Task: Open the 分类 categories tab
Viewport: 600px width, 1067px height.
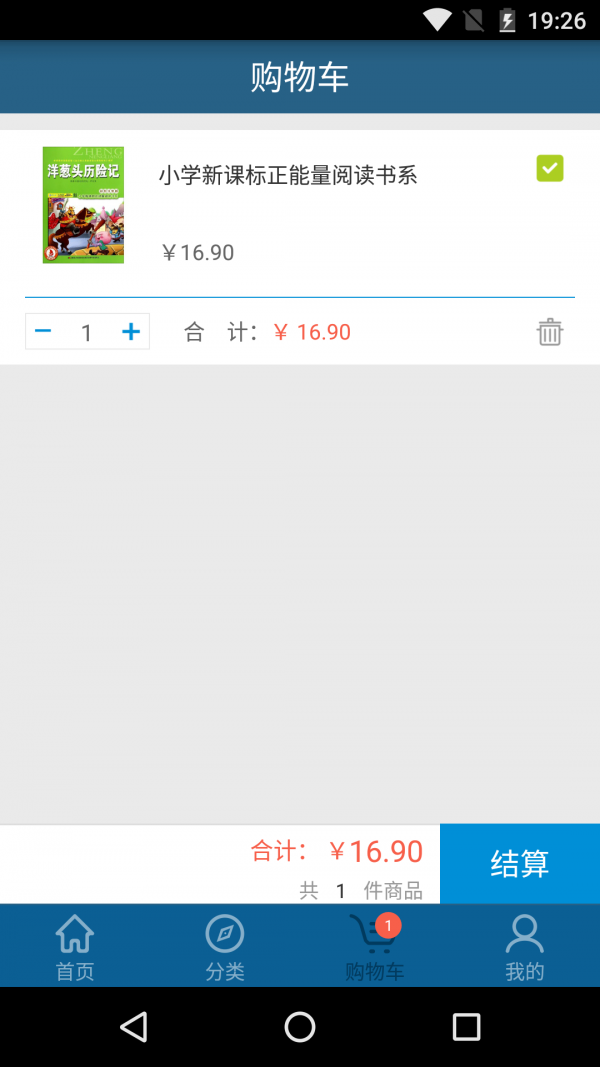Action: click(x=225, y=946)
